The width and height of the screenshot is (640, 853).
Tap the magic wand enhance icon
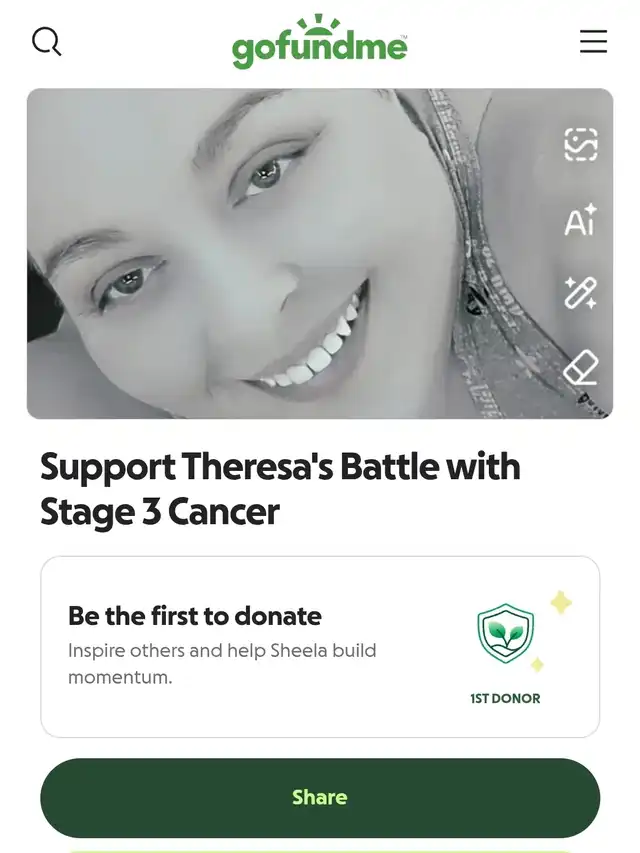tap(581, 293)
